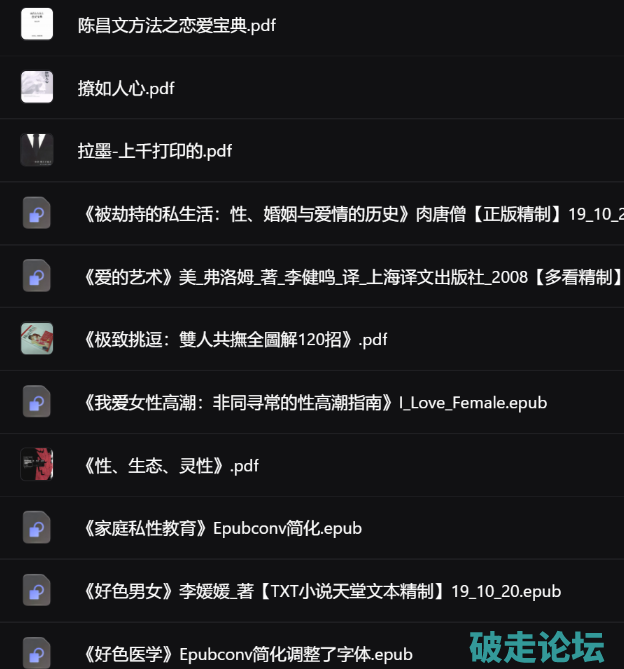Open 《性、生态、灵性》.pdf

(168, 465)
